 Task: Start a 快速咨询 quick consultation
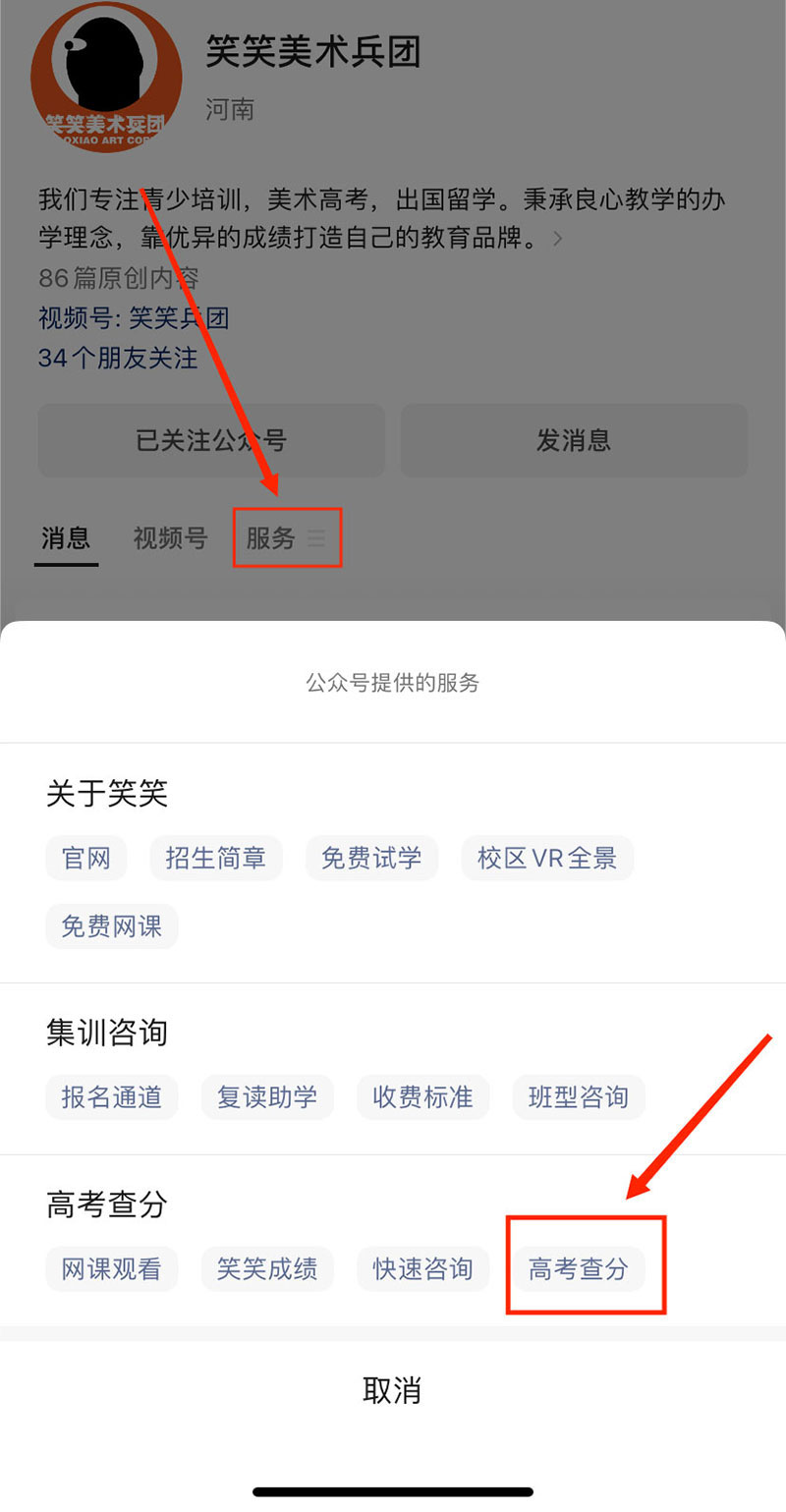pyautogui.click(x=422, y=1268)
